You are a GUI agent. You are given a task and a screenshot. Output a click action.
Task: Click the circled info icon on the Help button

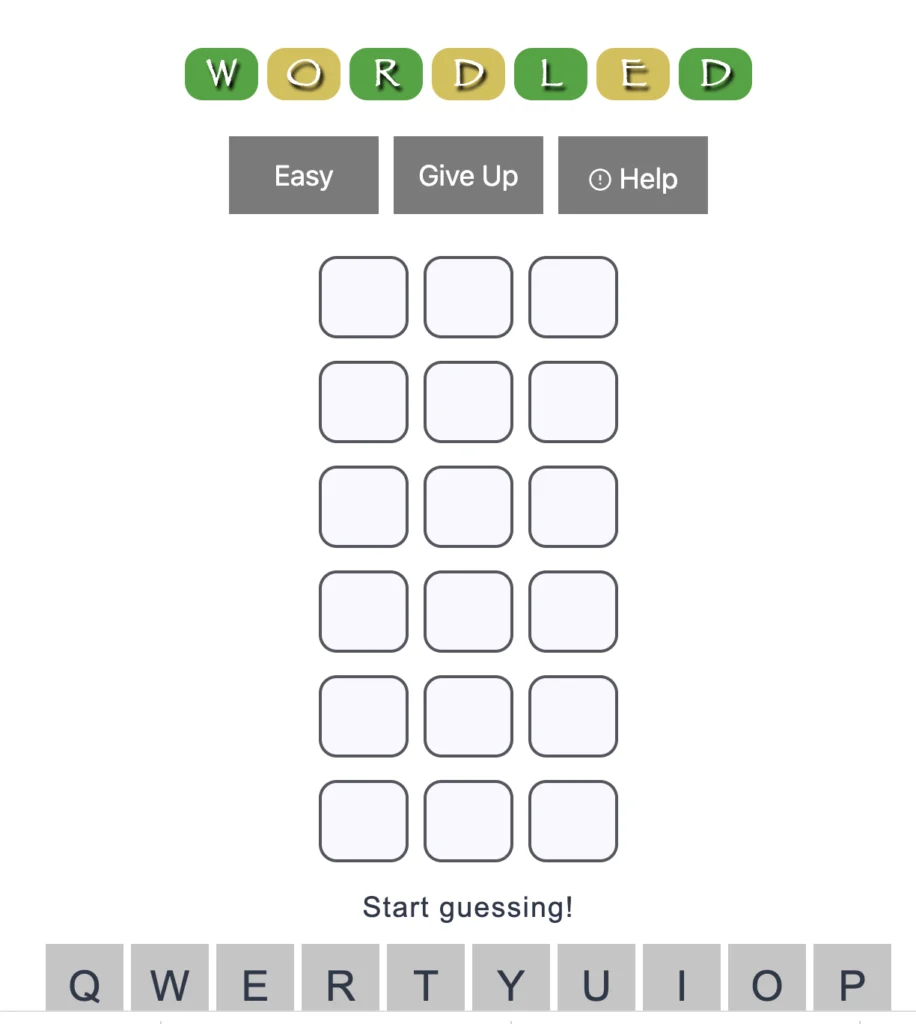[x=599, y=179]
